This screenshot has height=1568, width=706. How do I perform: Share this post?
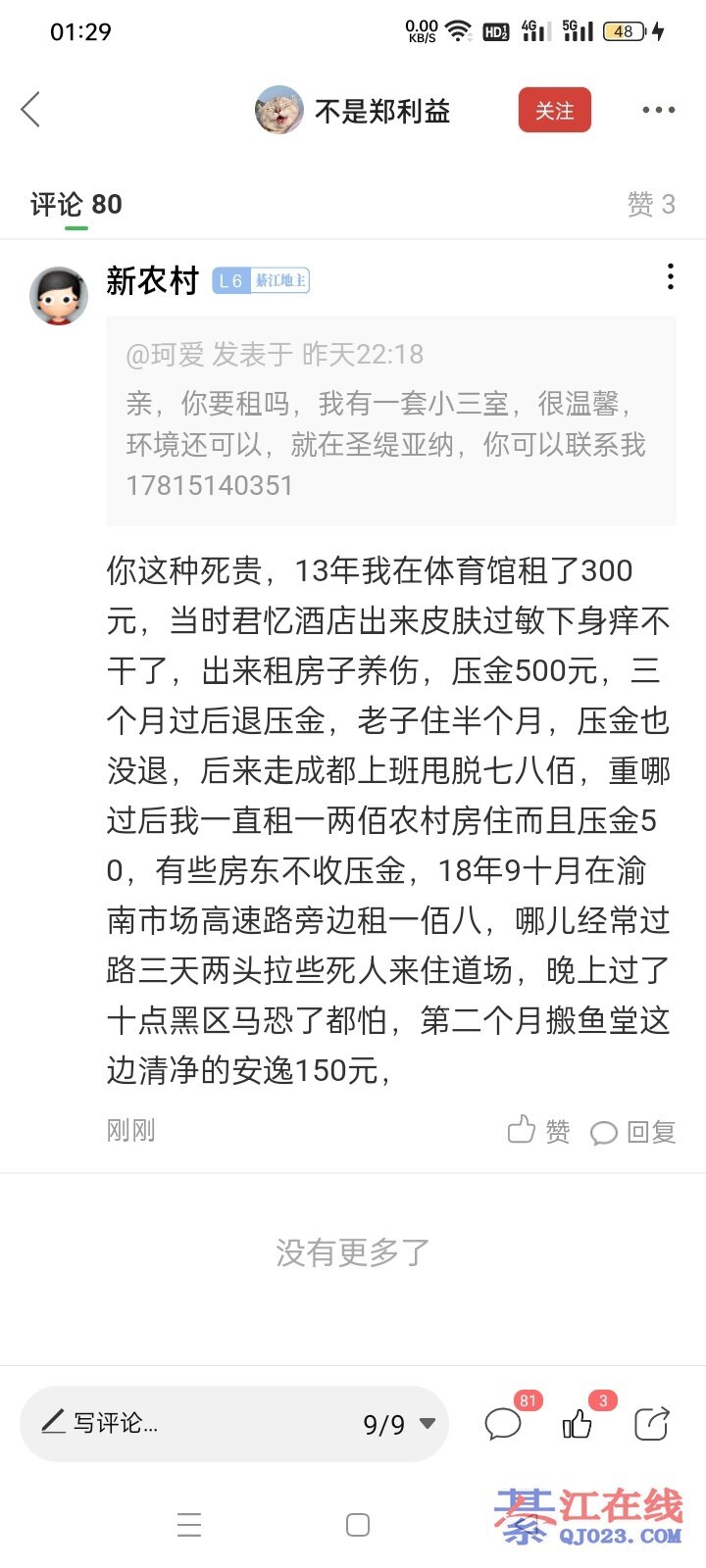click(651, 1423)
